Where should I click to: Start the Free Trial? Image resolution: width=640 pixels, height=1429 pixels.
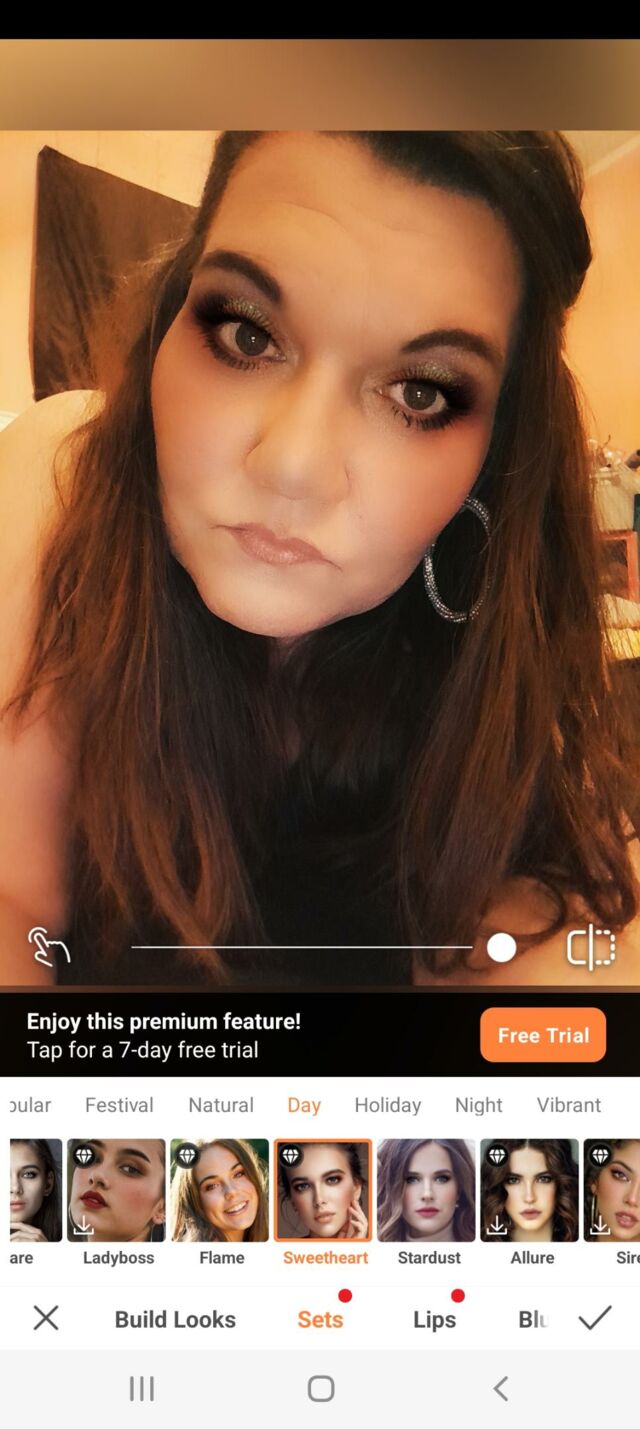pos(542,1035)
